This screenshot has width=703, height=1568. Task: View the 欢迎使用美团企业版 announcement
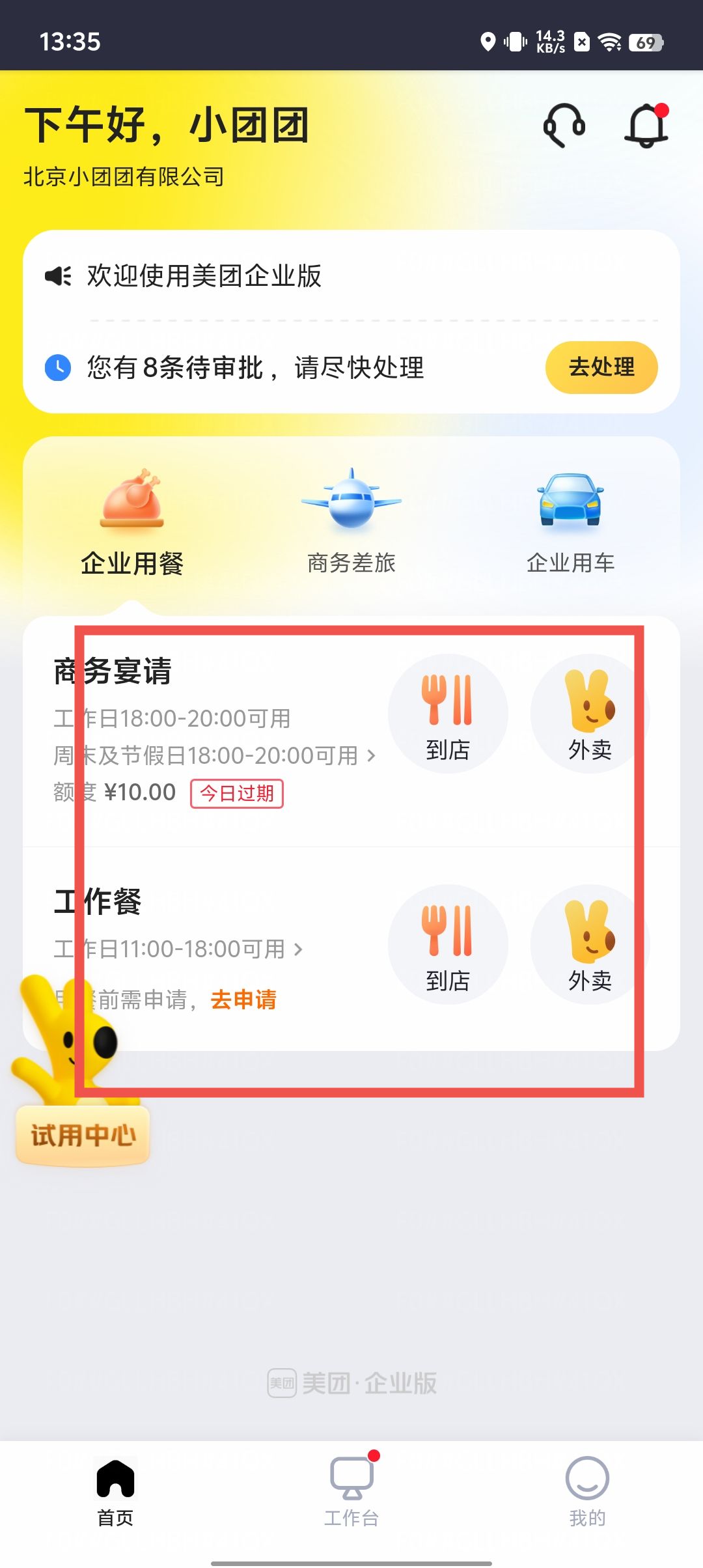click(204, 276)
